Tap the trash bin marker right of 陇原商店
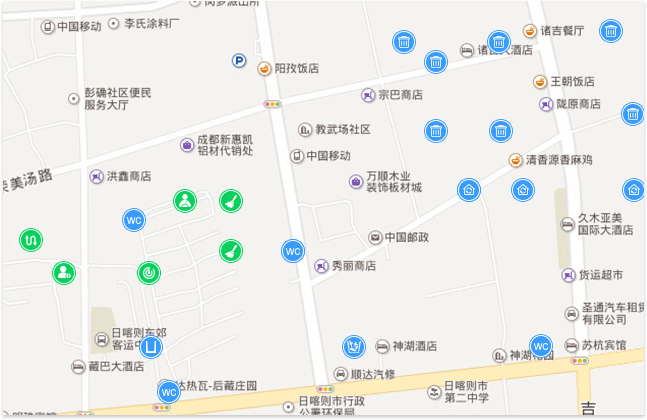 [632, 113]
